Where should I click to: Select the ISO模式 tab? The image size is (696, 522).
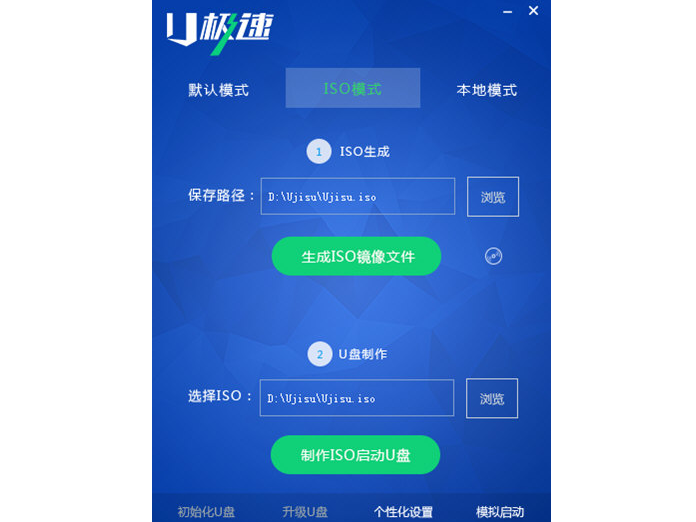352,88
